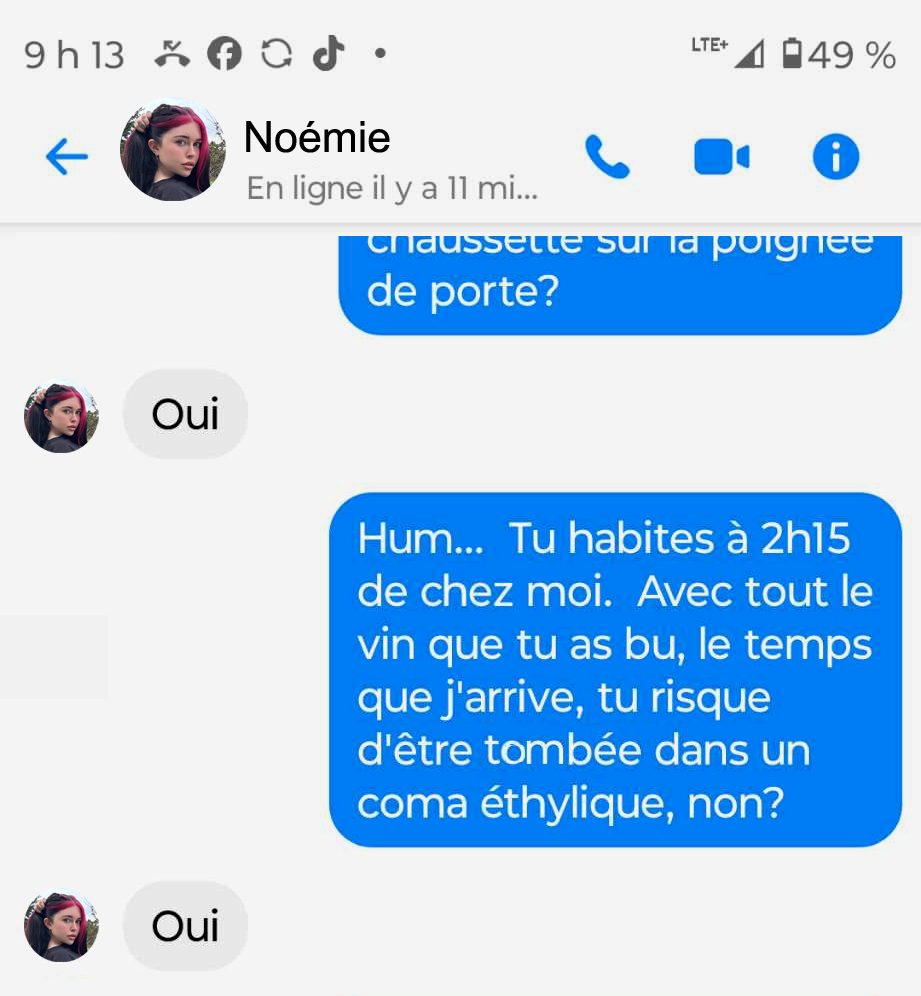Start a voice call with Noémie

[607, 157]
